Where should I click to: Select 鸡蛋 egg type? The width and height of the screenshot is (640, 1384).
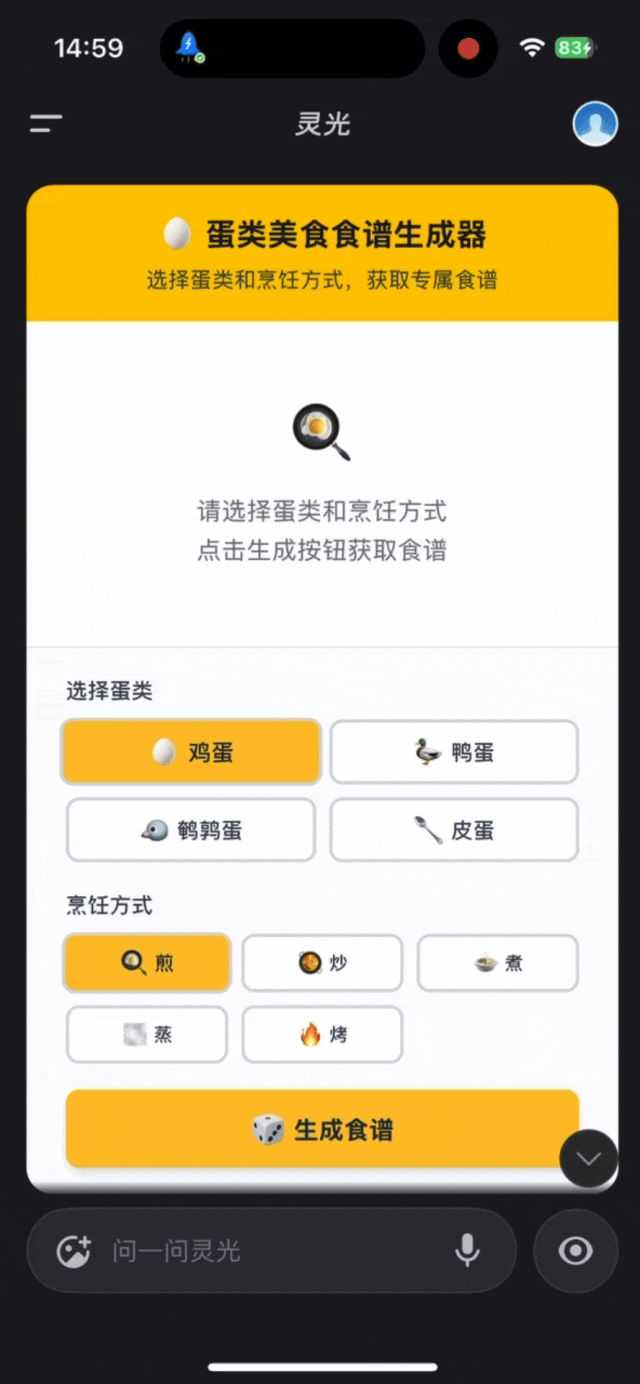pyautogui.click(x=191, y=752)
